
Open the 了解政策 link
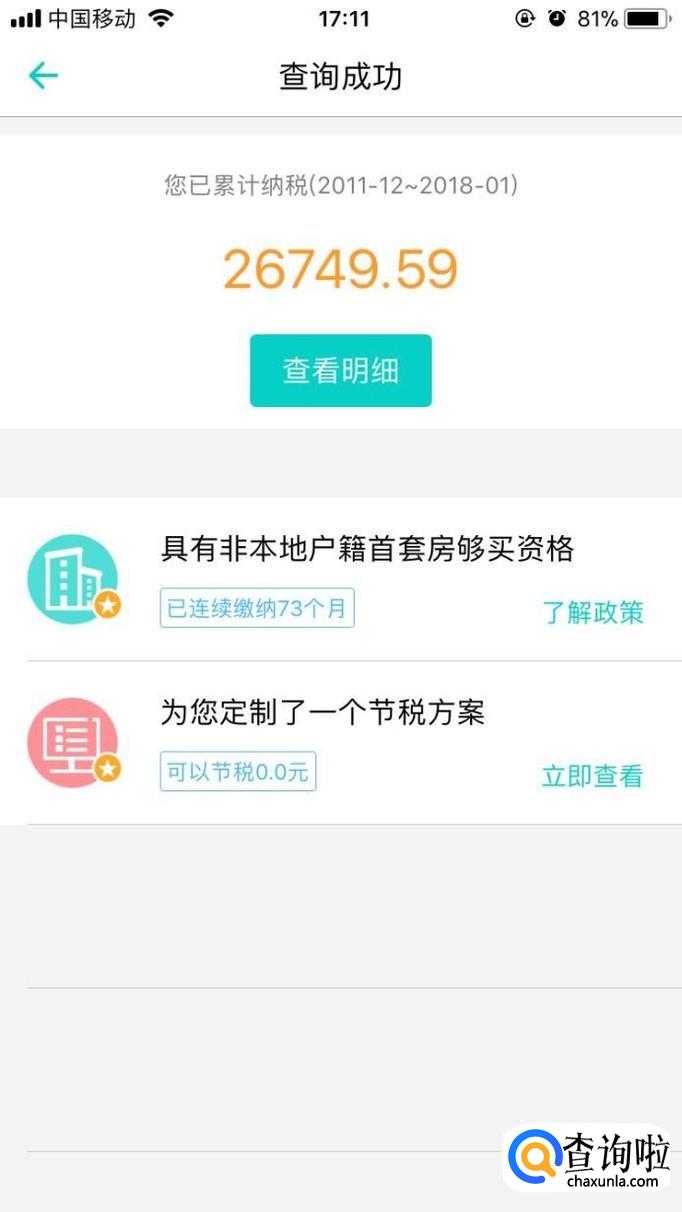593,612
